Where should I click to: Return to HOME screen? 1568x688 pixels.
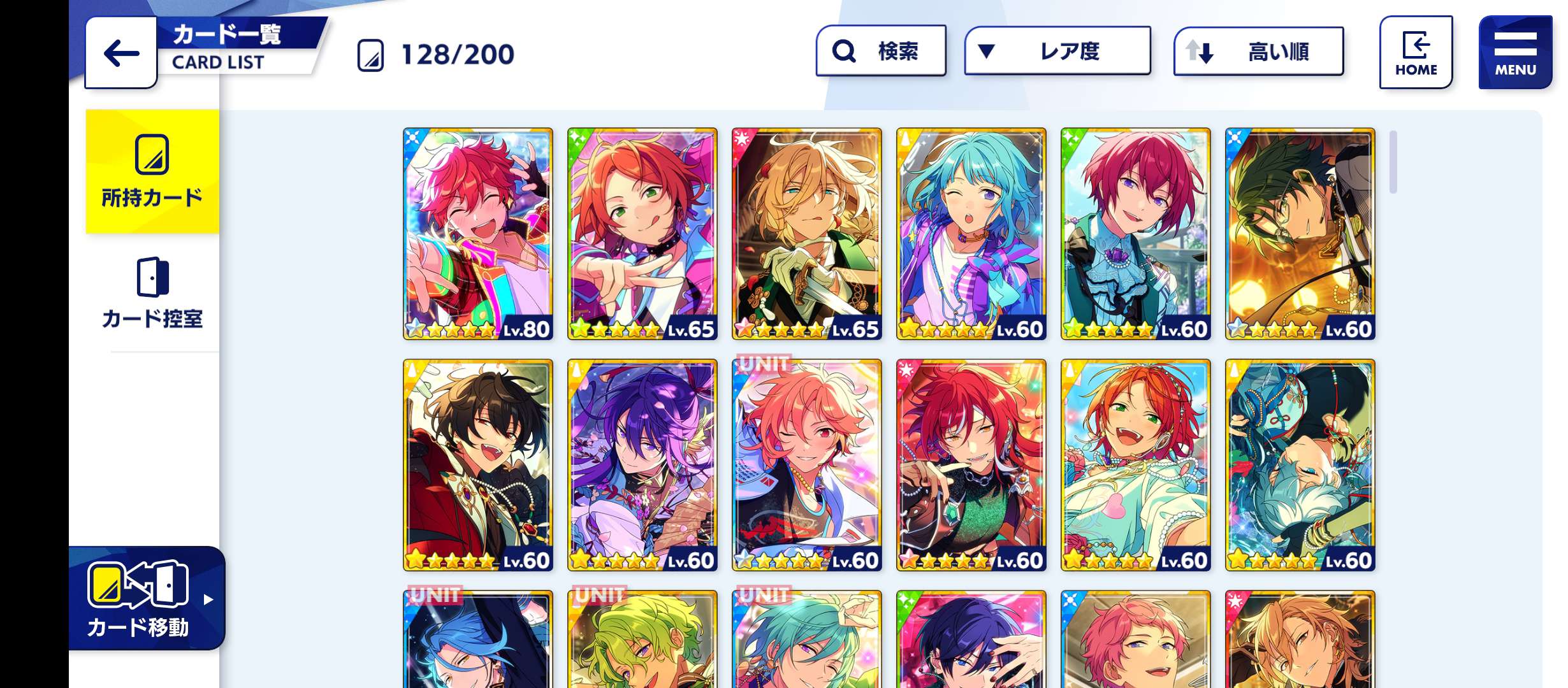(1416, 53)
